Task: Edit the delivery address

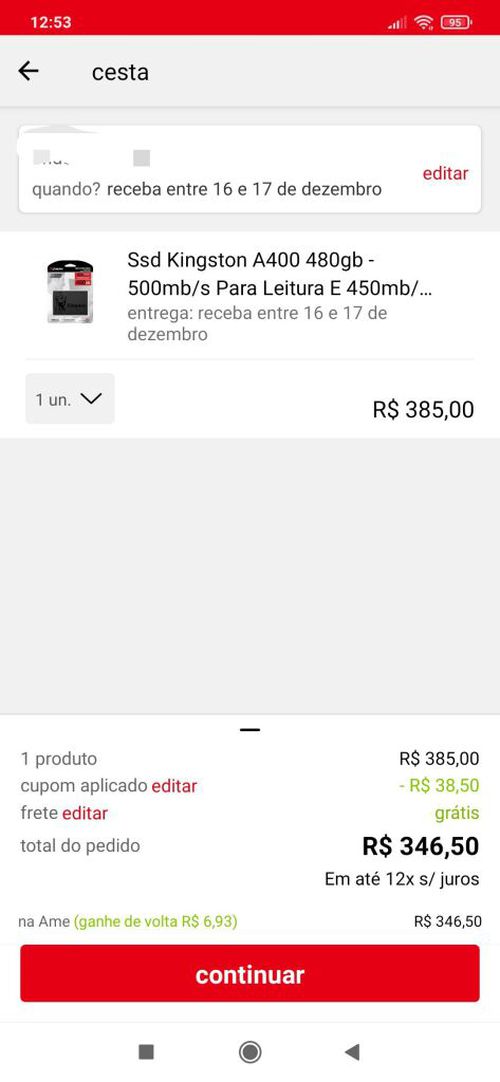Action: point(445,173)
